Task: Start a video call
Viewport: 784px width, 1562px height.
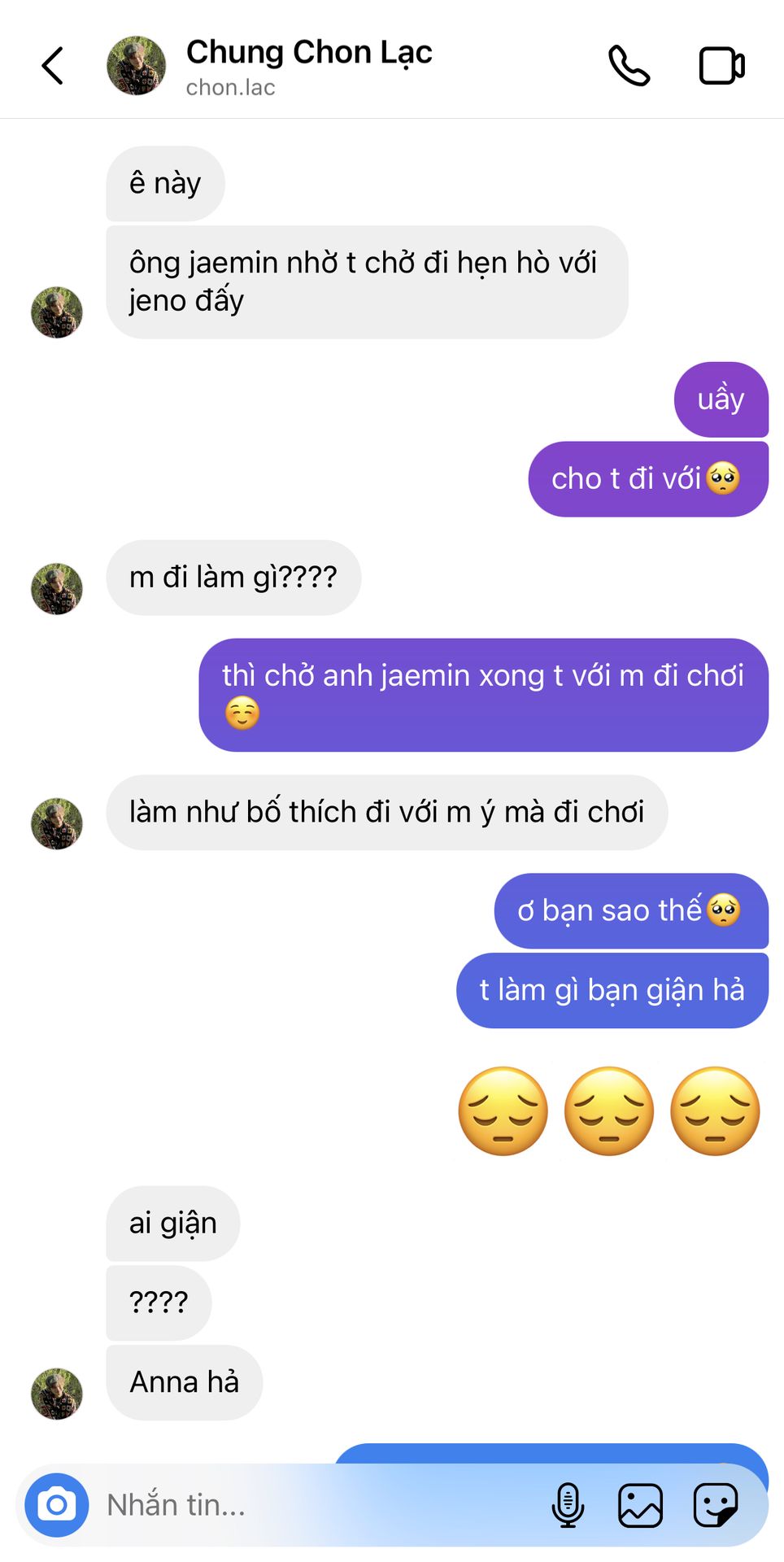Action: click(x=722, y=66)
